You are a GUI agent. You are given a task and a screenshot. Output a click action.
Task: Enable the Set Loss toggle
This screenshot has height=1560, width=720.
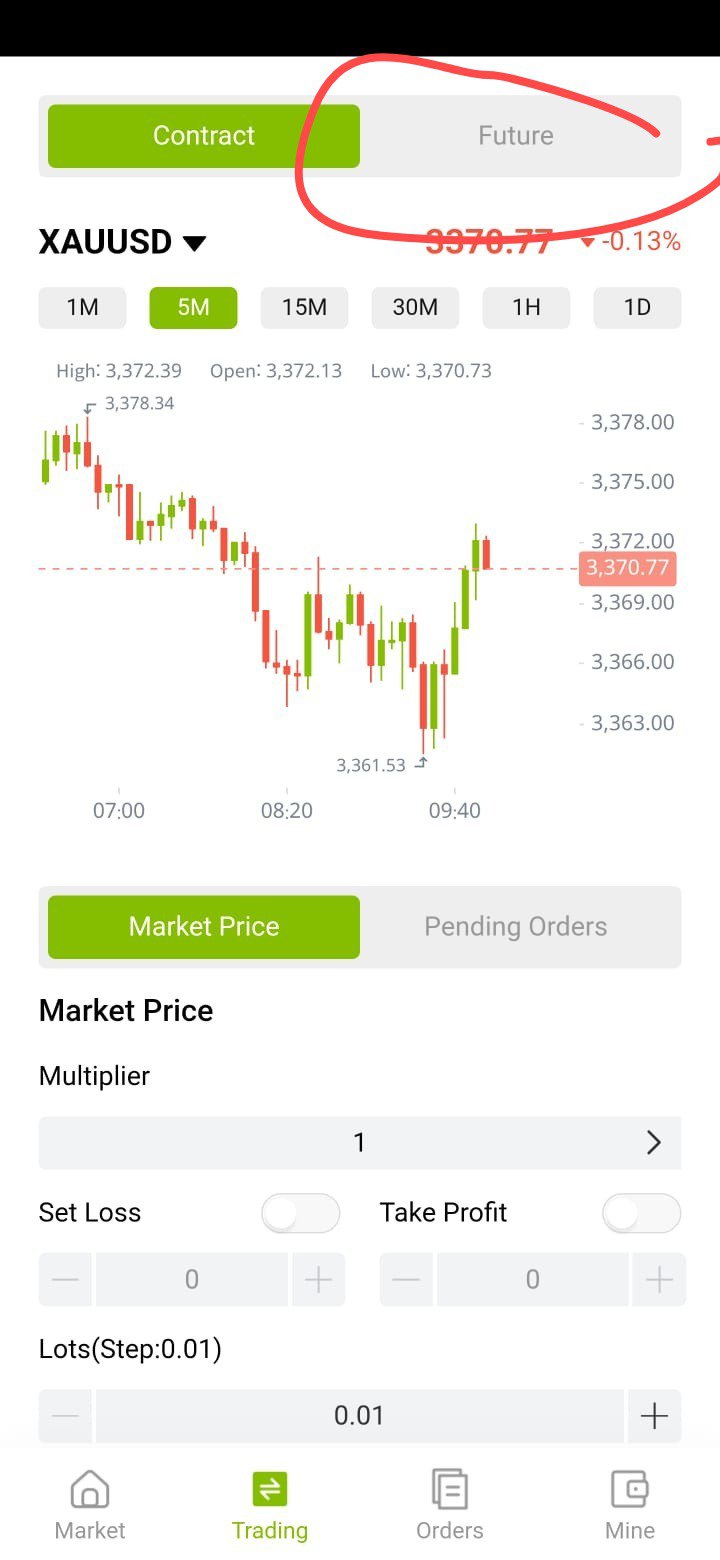pos(300,1214)
